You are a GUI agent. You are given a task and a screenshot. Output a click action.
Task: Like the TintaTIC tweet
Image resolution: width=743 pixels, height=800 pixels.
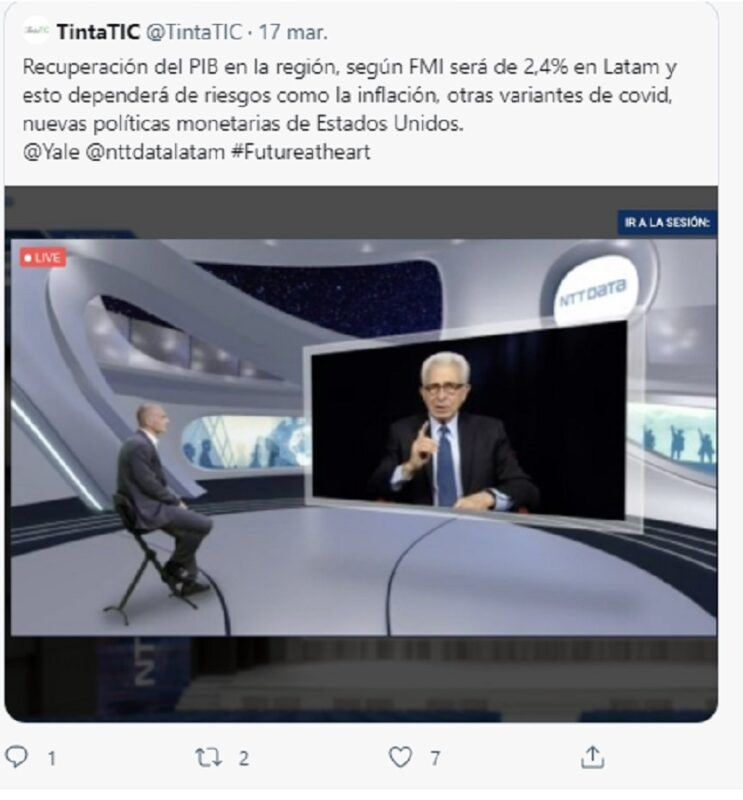pos(400,757)
